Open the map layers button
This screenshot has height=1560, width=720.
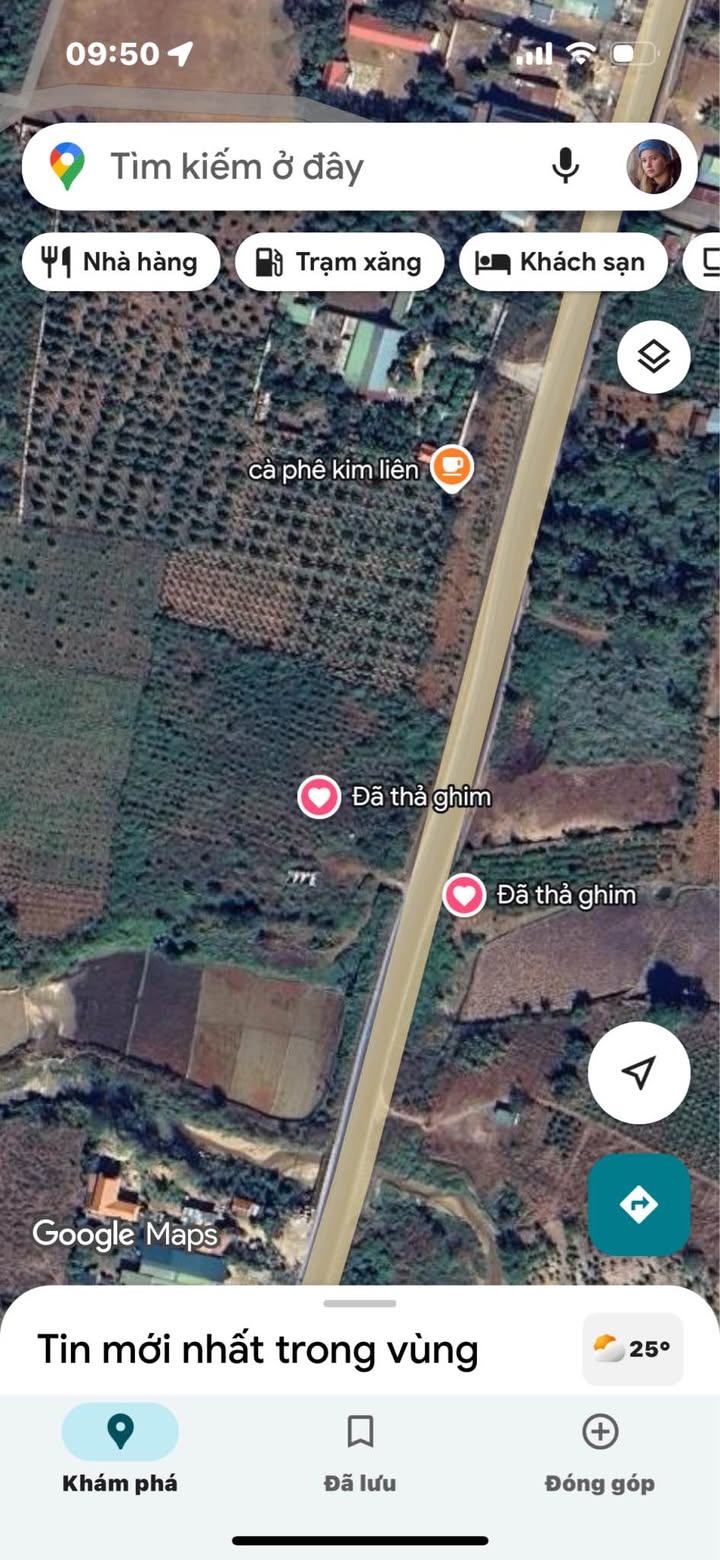point(654,357)
